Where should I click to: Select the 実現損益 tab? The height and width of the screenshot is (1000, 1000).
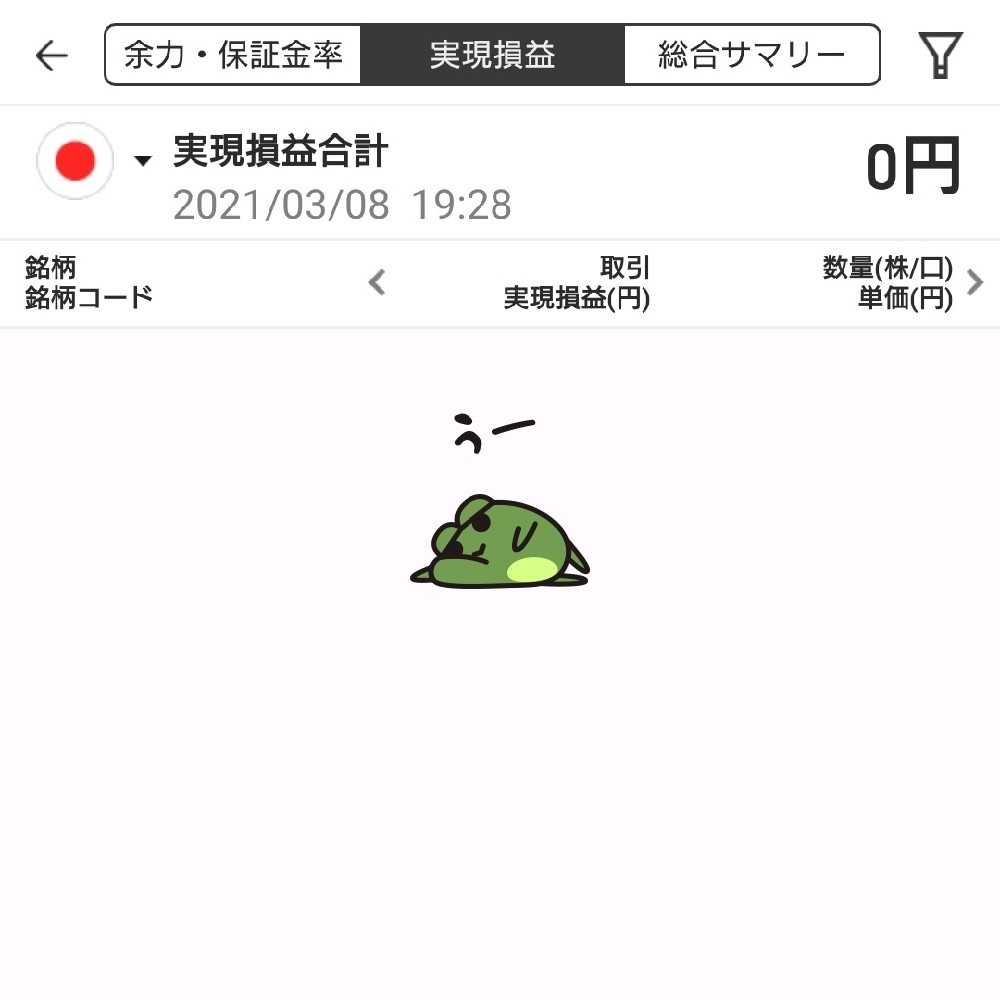pyautogui.click(x=492, y=55)
